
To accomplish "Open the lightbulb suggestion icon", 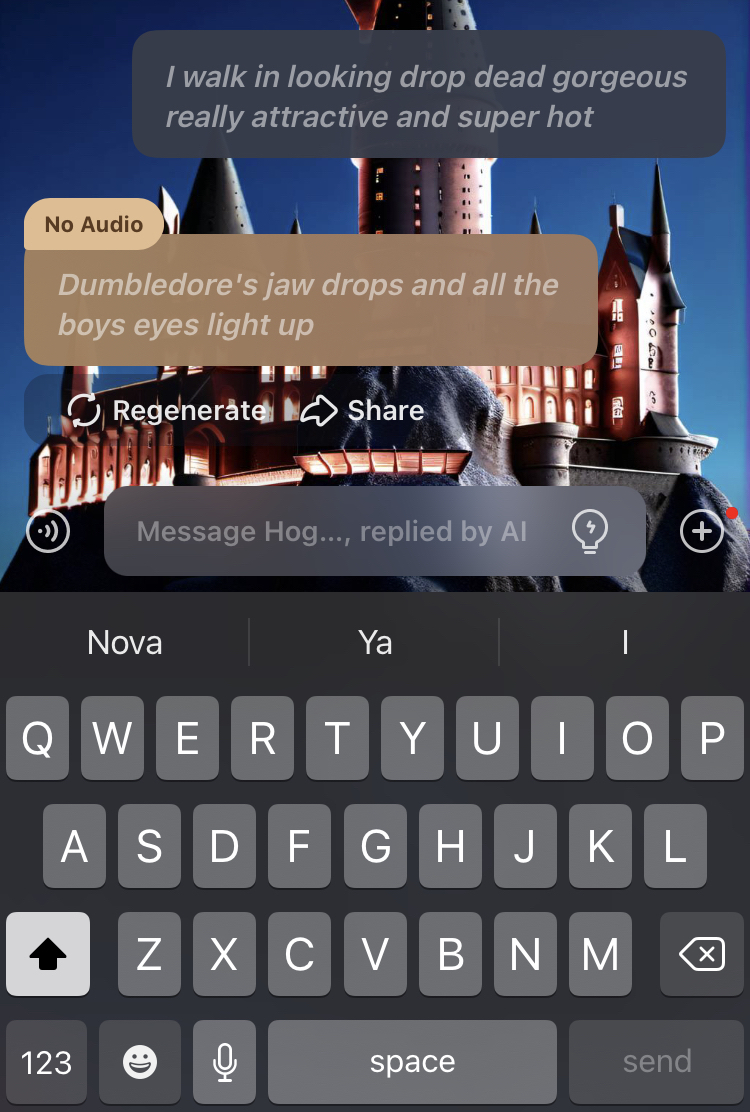I will click(x=589, y=531).
